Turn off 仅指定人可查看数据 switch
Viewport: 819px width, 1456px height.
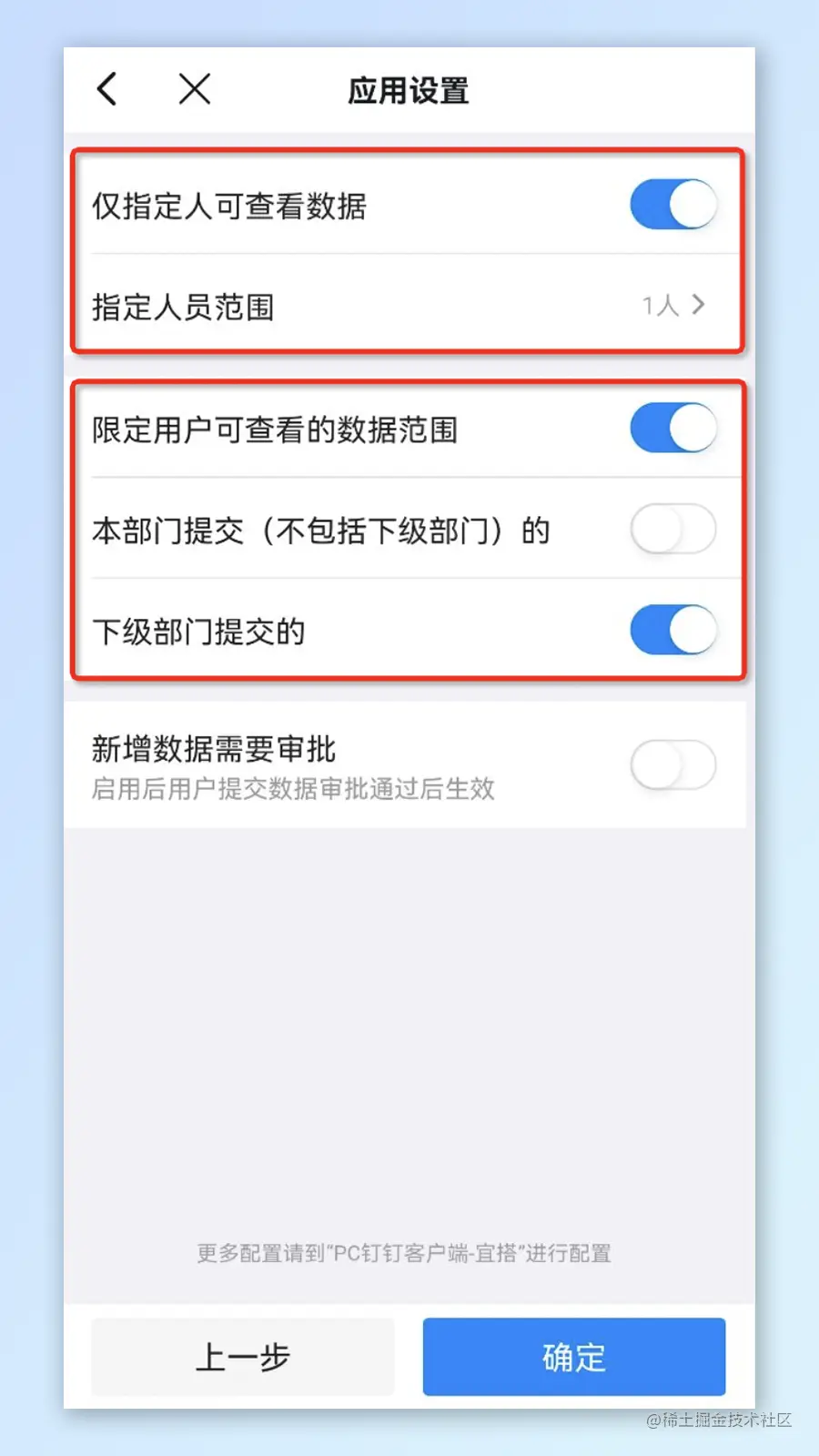click(672, 205)
